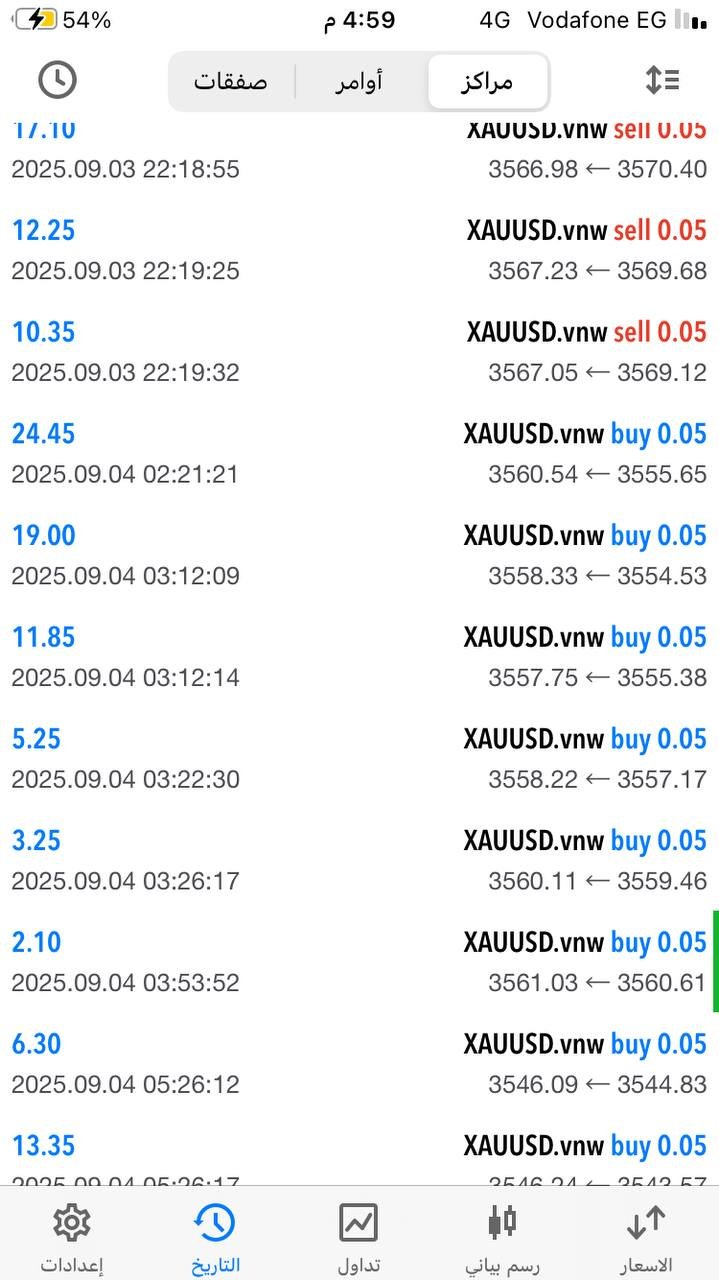This screenshot has width=719, height=1280.
Task: Expand the sell position with 12.25 profit
Action: [359, 250]
